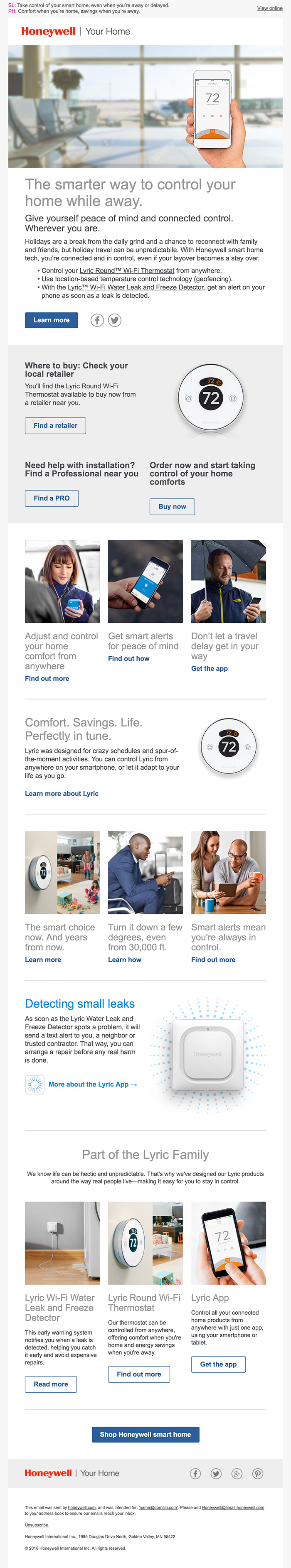The height and width of the screenshot is (1568, 291).
Task: Open Learn more about Lyric link
Action: [x=62, y=794]
